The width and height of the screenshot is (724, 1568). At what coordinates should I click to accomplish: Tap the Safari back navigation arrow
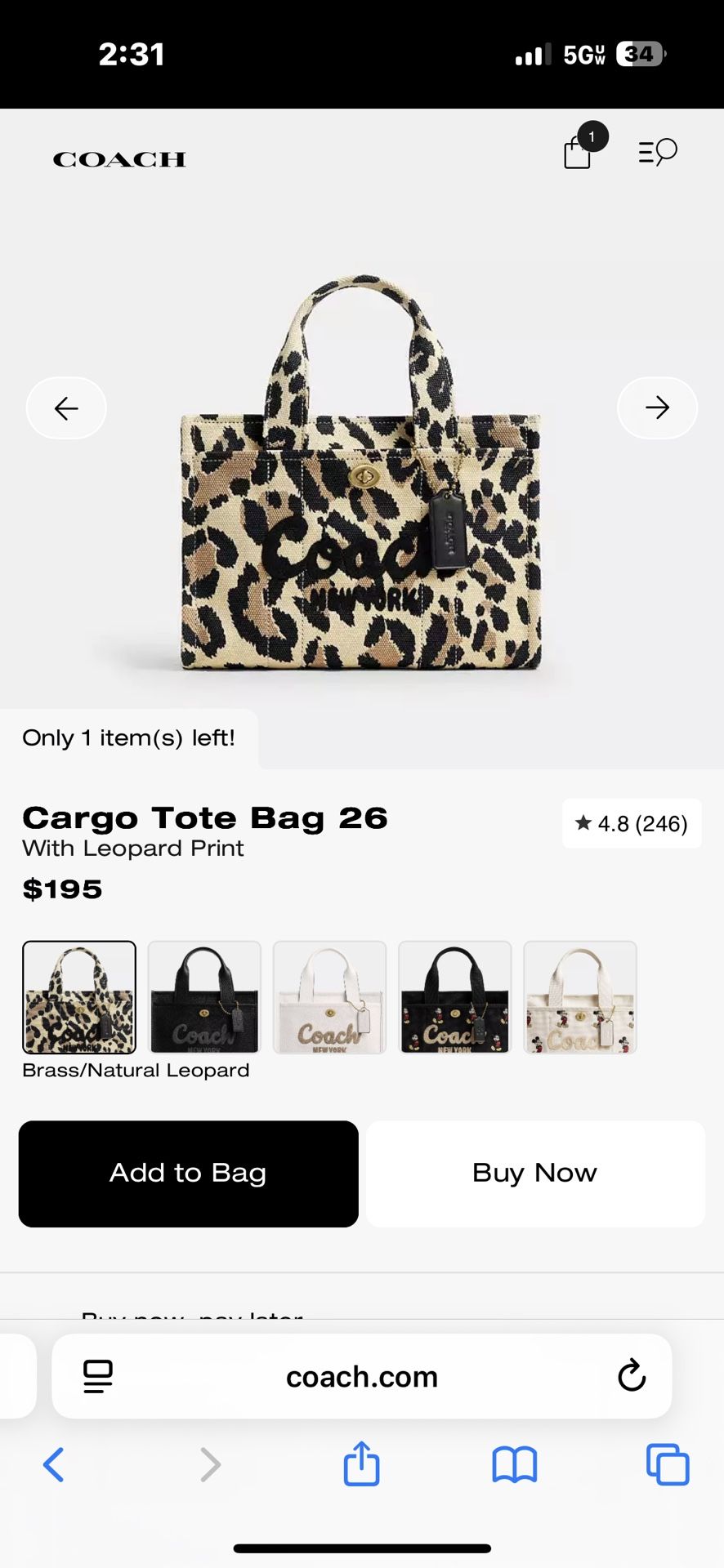click(54, 1465)
